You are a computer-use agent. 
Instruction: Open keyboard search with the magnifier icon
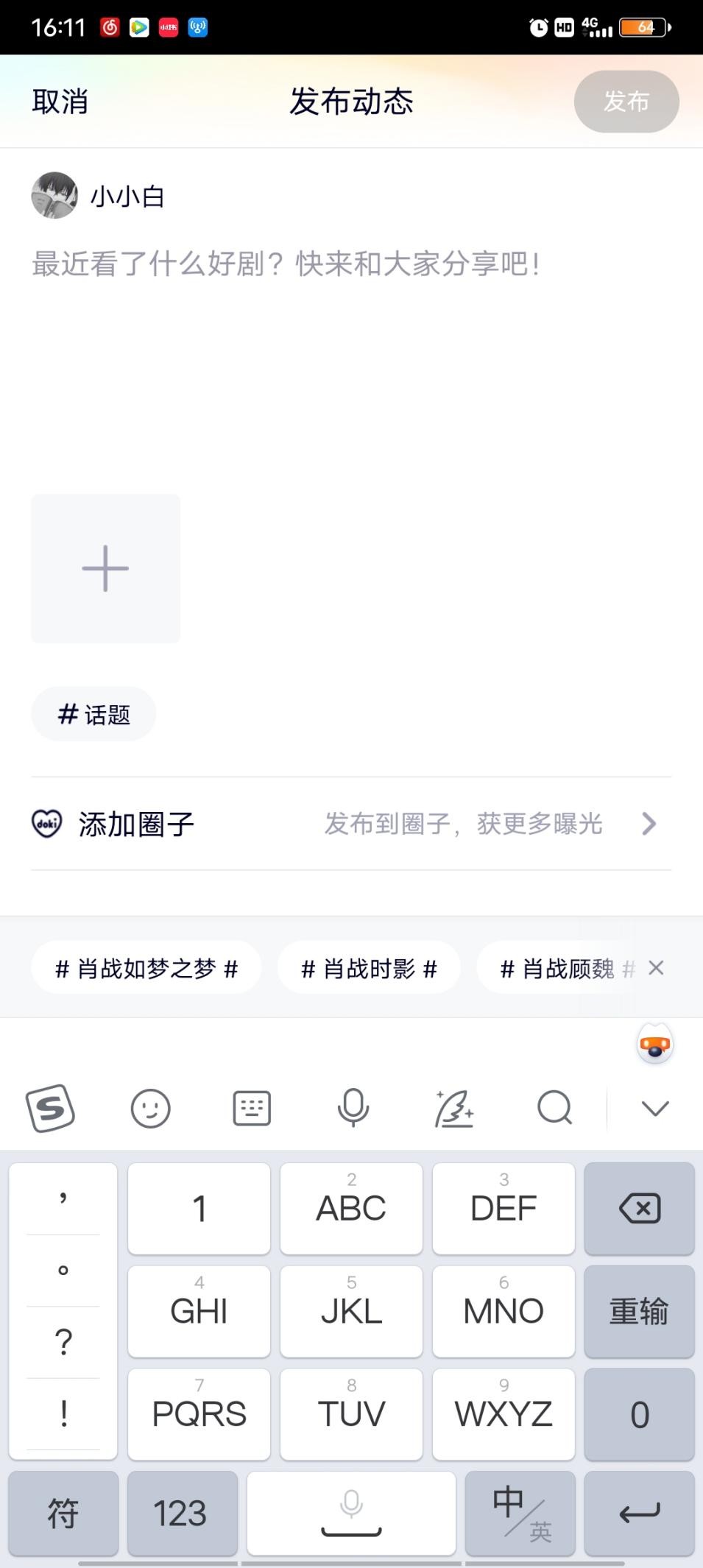click(x=554, y=1109)
